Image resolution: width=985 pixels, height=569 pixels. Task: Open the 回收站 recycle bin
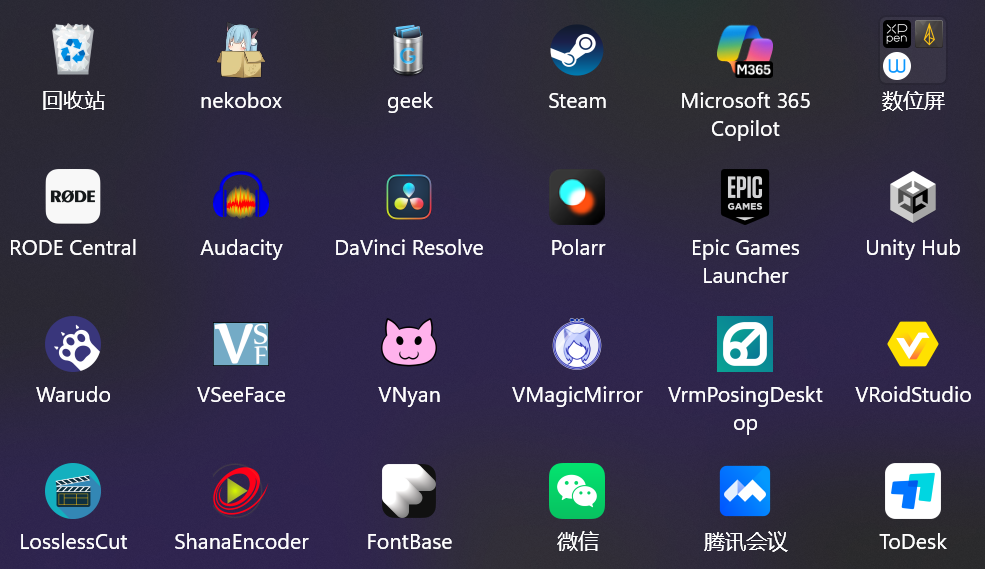coord(73,50)
